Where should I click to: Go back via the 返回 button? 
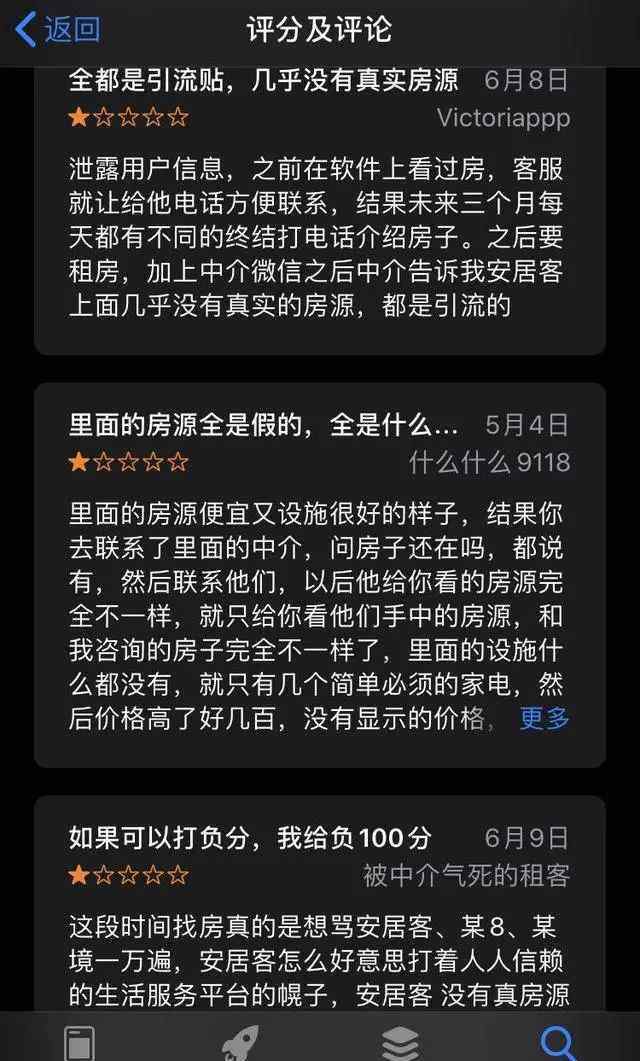tap(58, 30)
